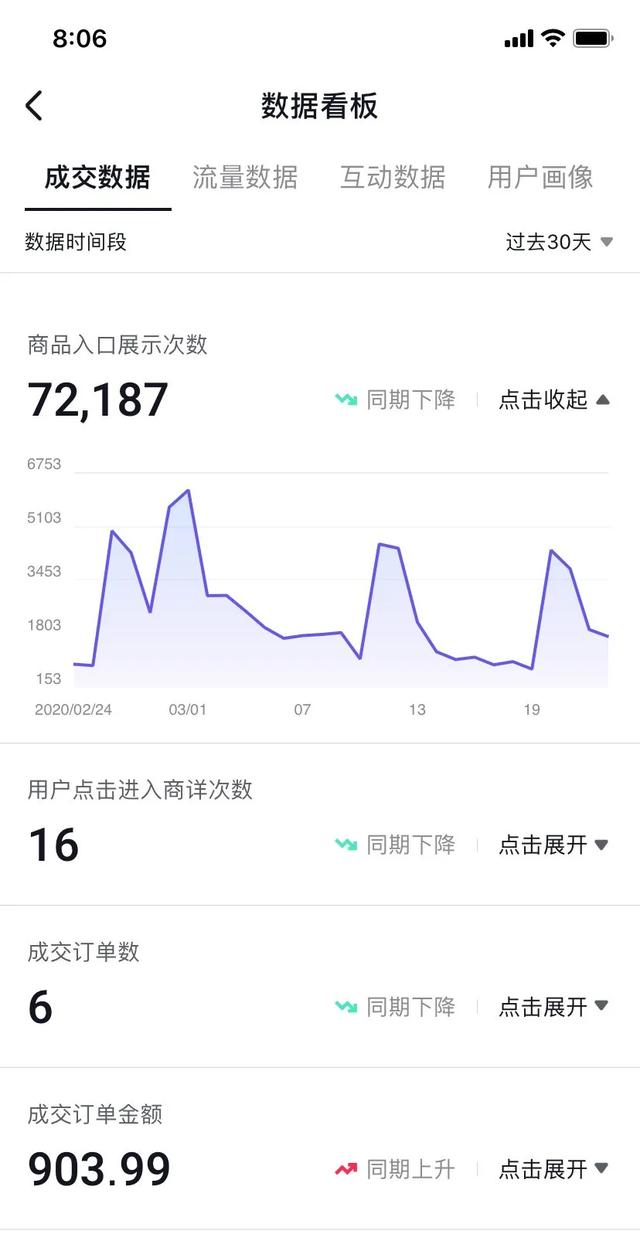
Task: Go back from 数据看板
Action: [x=35, y=106]
